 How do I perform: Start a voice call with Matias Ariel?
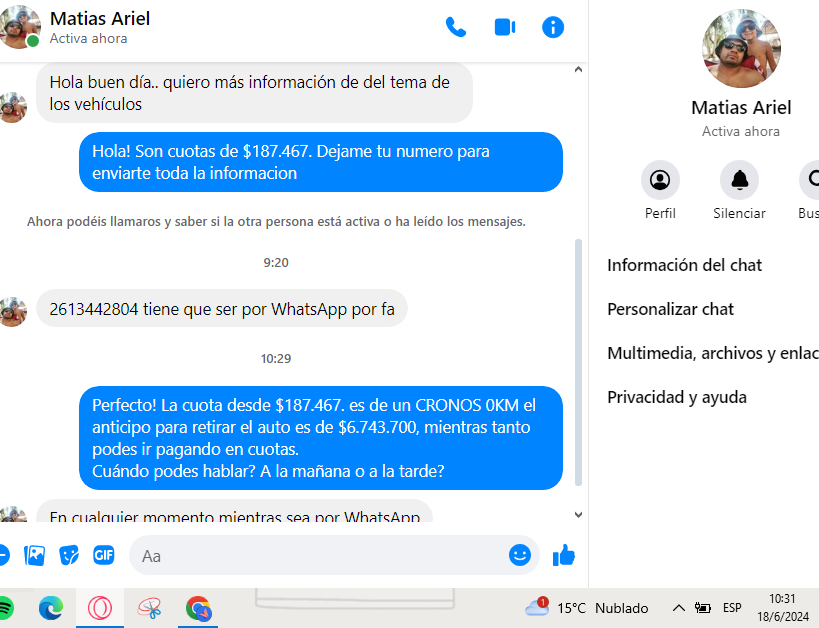click(456, 27)
